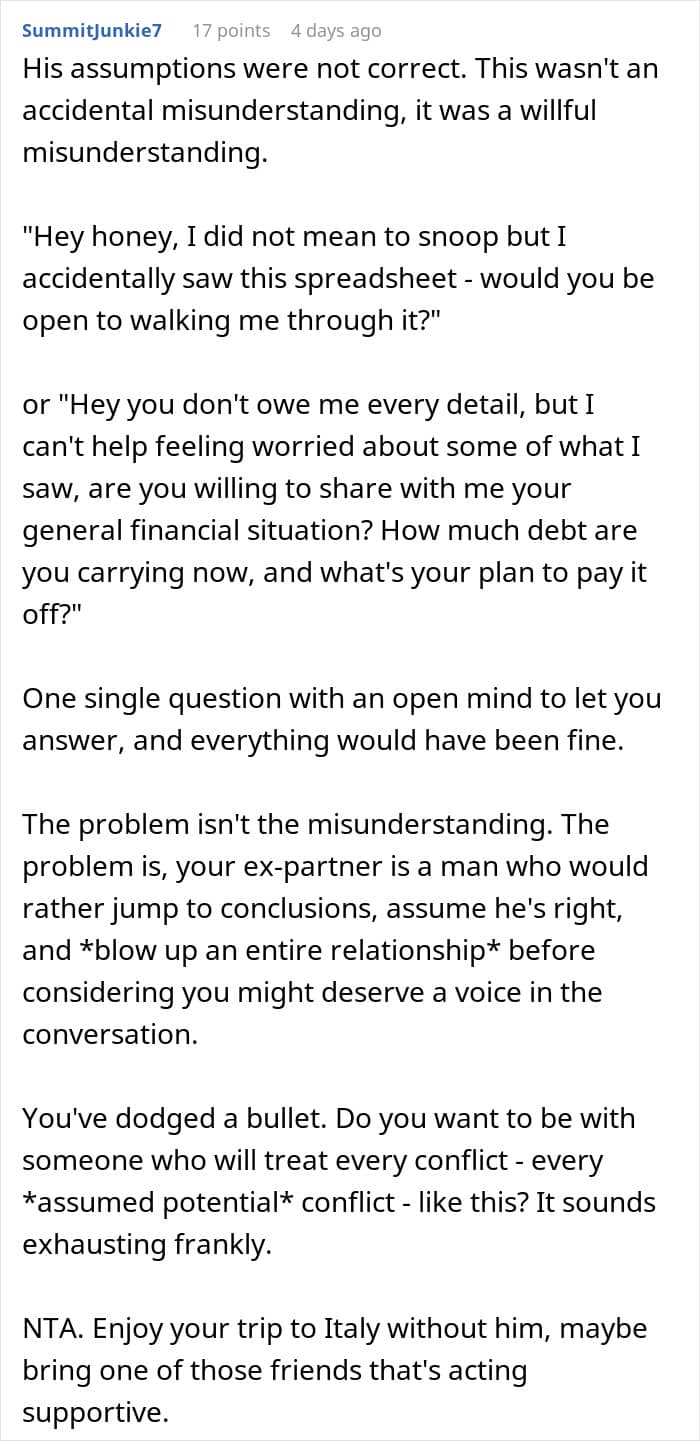The image size is (700, 1441).
Task: Open SummitJunkie7's user profile
Action: point(92,31)
